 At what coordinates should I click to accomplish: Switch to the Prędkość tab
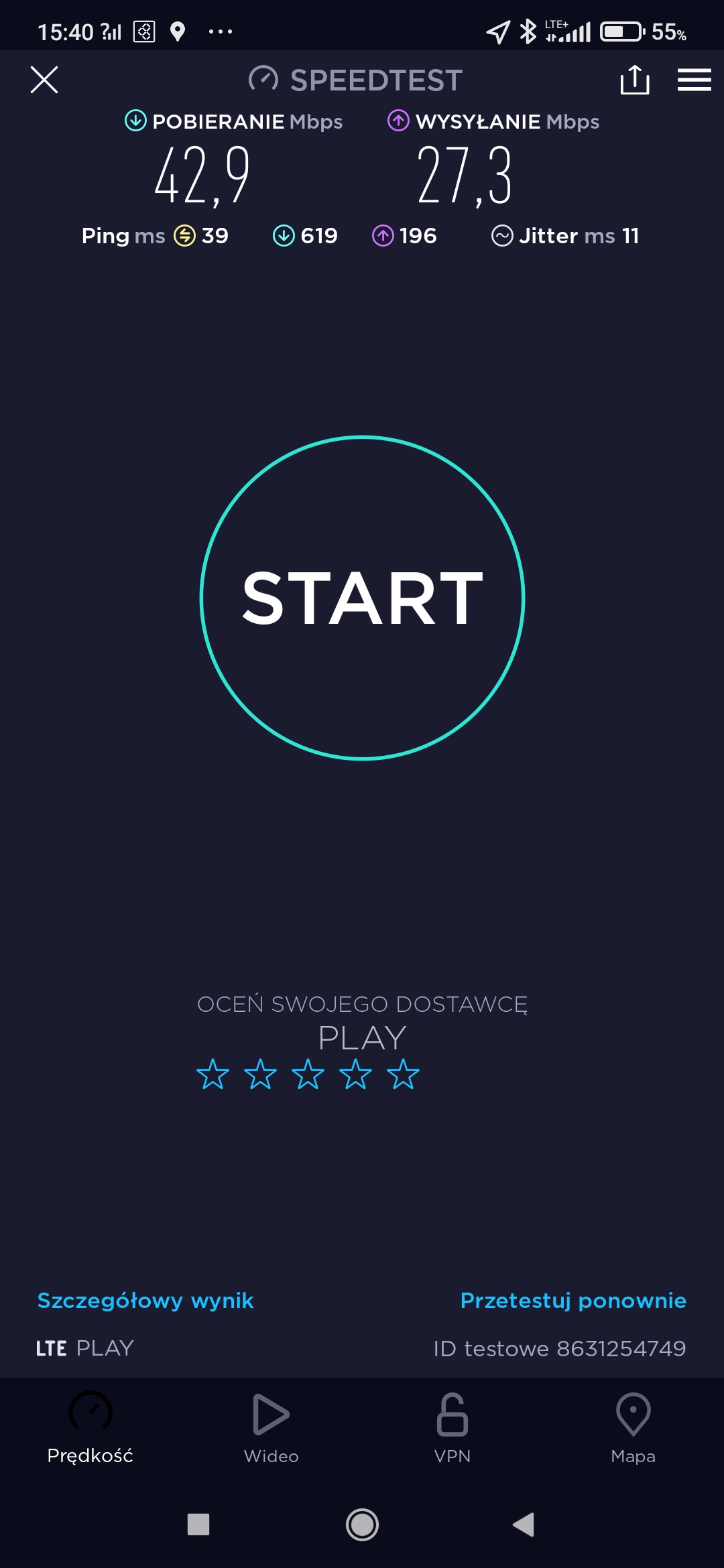pyautogui.click(x=90, y=1427)
